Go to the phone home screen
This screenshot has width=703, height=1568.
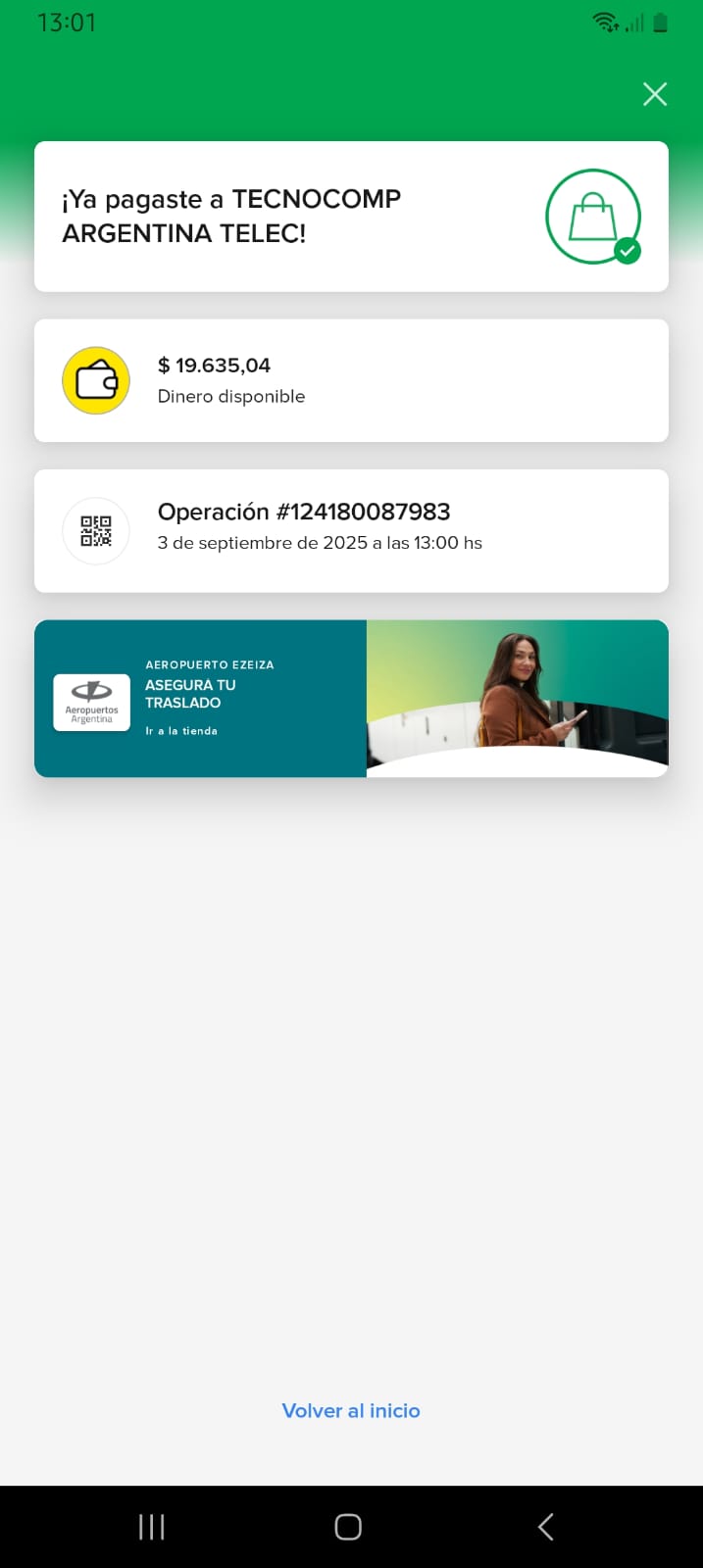pyautogui.click(x=348, y=1526)
